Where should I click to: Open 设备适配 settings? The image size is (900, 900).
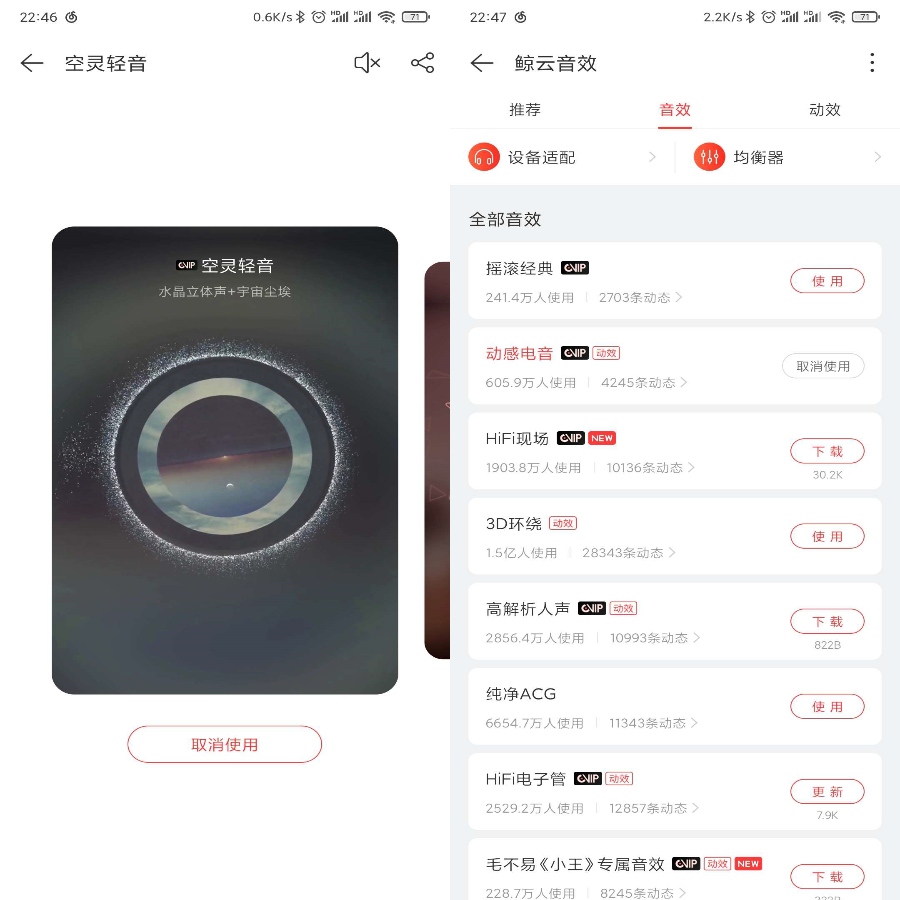(x=562, y=157)
